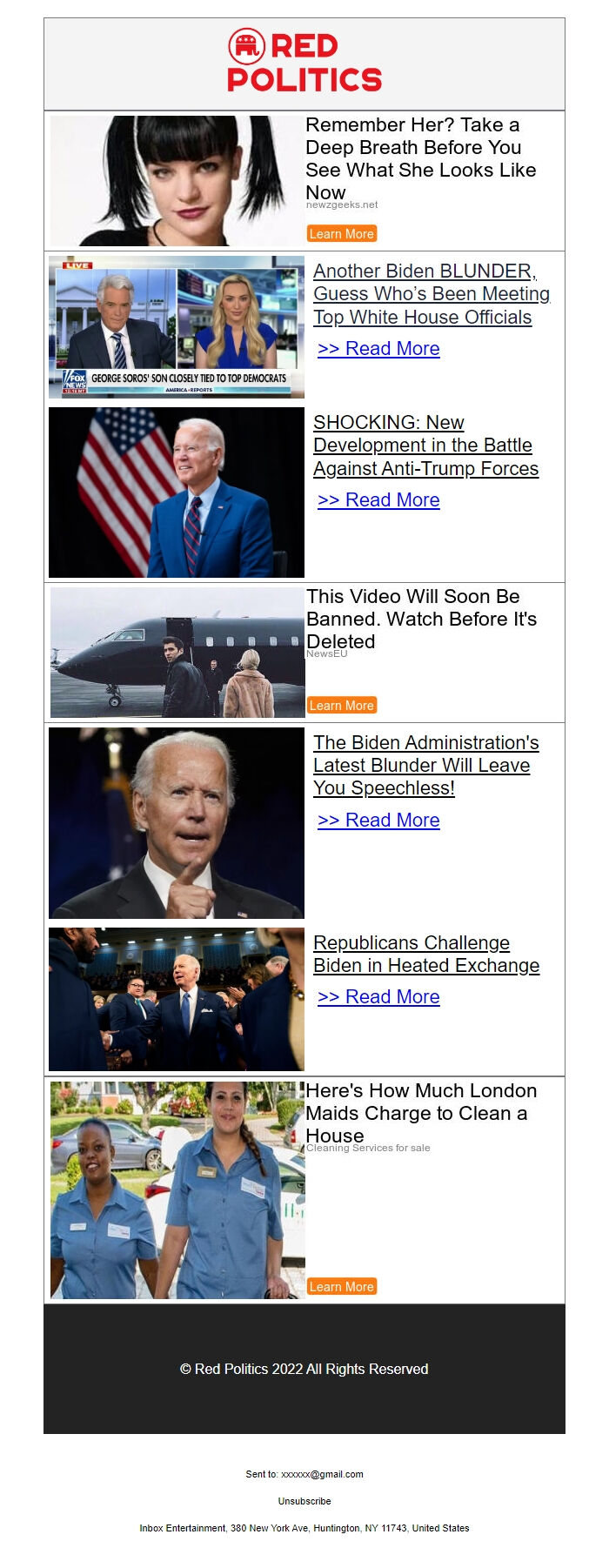609x1568 pixels.
Task: Tap Read More under 'Republicans Challenge Biden'
Action: point(378,997)
